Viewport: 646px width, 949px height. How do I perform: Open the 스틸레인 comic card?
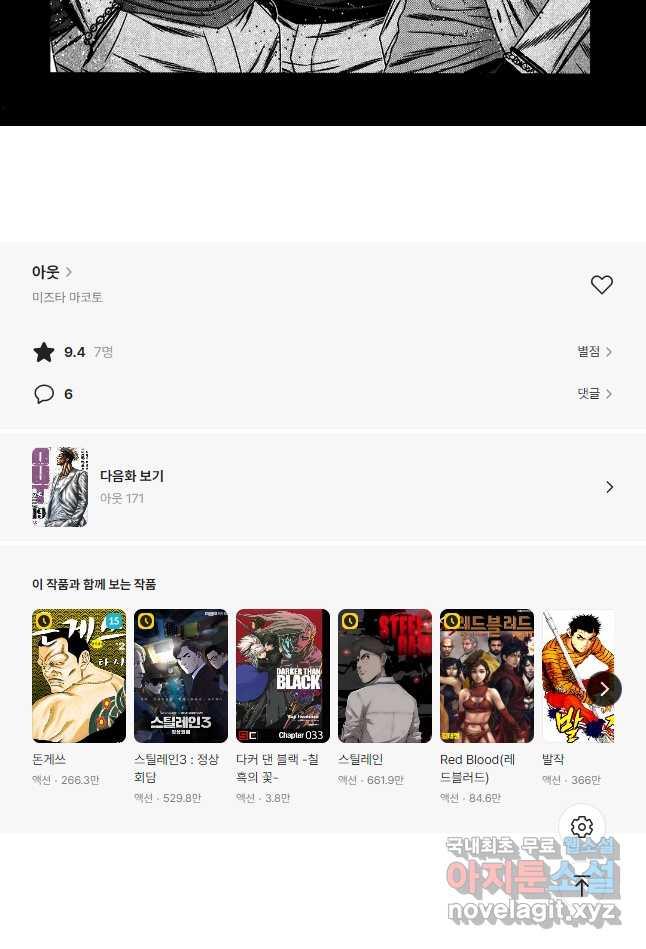tap(385, 676)
